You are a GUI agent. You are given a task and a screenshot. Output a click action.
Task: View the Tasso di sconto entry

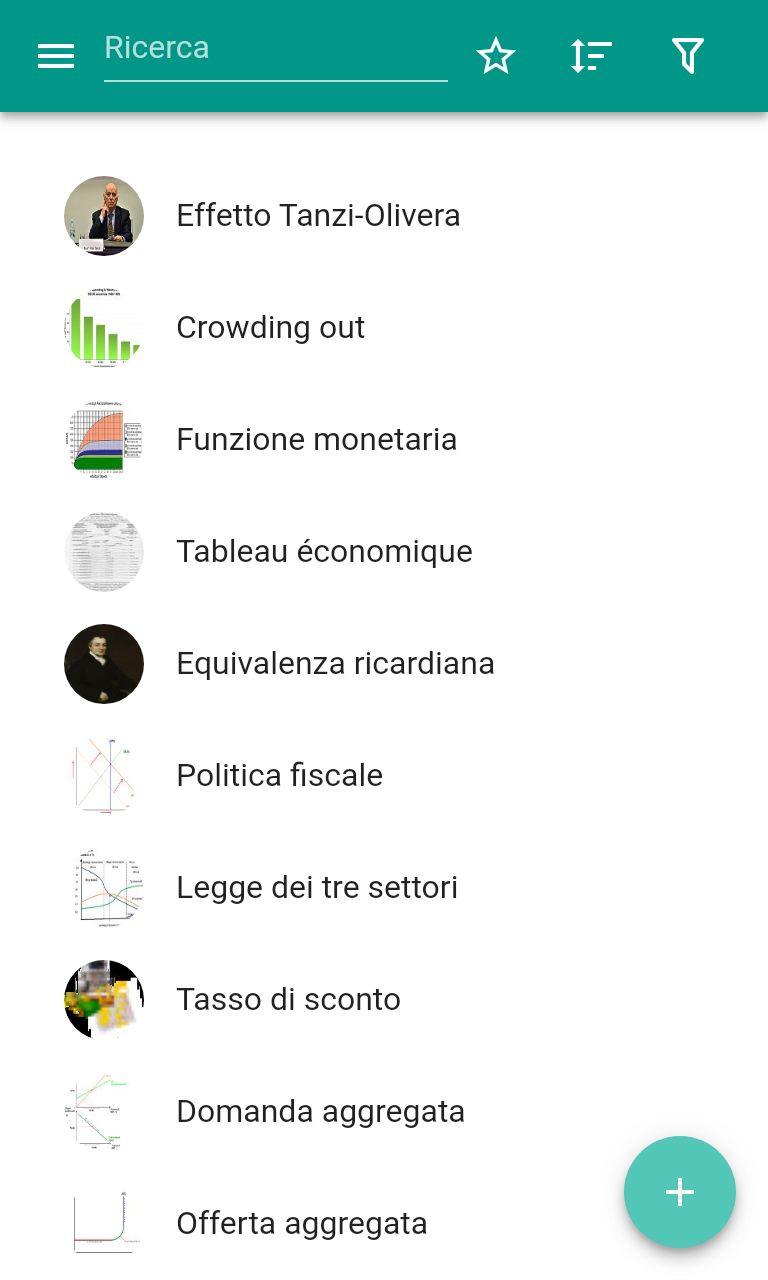(x=288, y=1000)
